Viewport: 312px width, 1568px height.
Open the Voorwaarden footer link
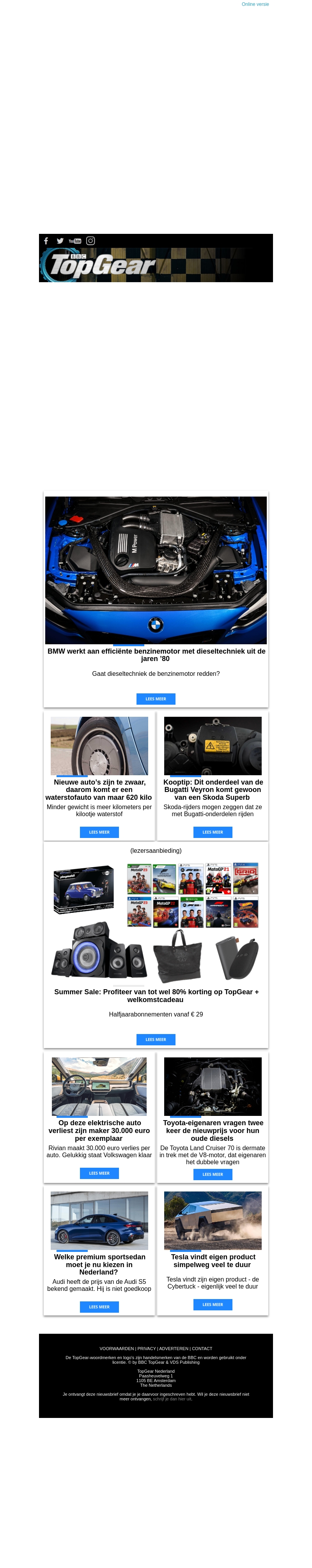point(116,1348)
